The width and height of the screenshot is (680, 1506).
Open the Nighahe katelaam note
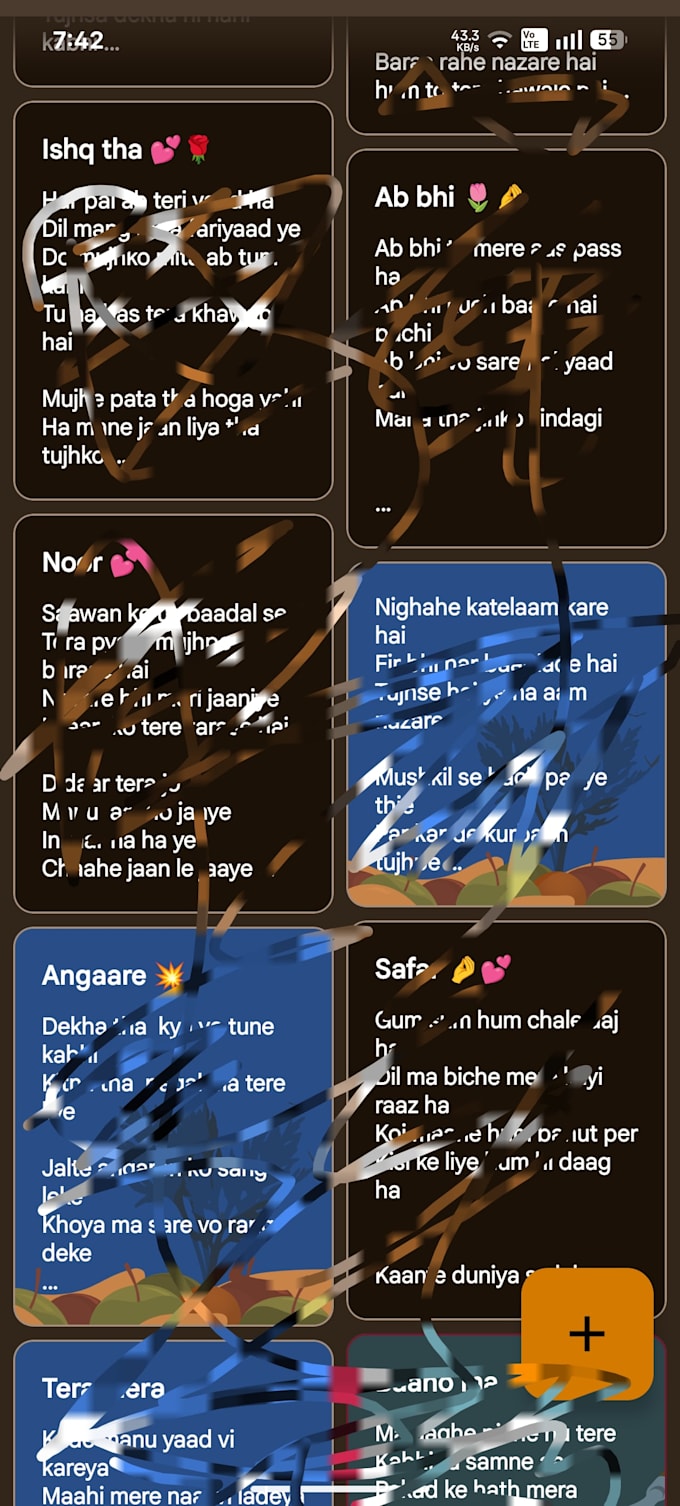[x=506, y=734]
